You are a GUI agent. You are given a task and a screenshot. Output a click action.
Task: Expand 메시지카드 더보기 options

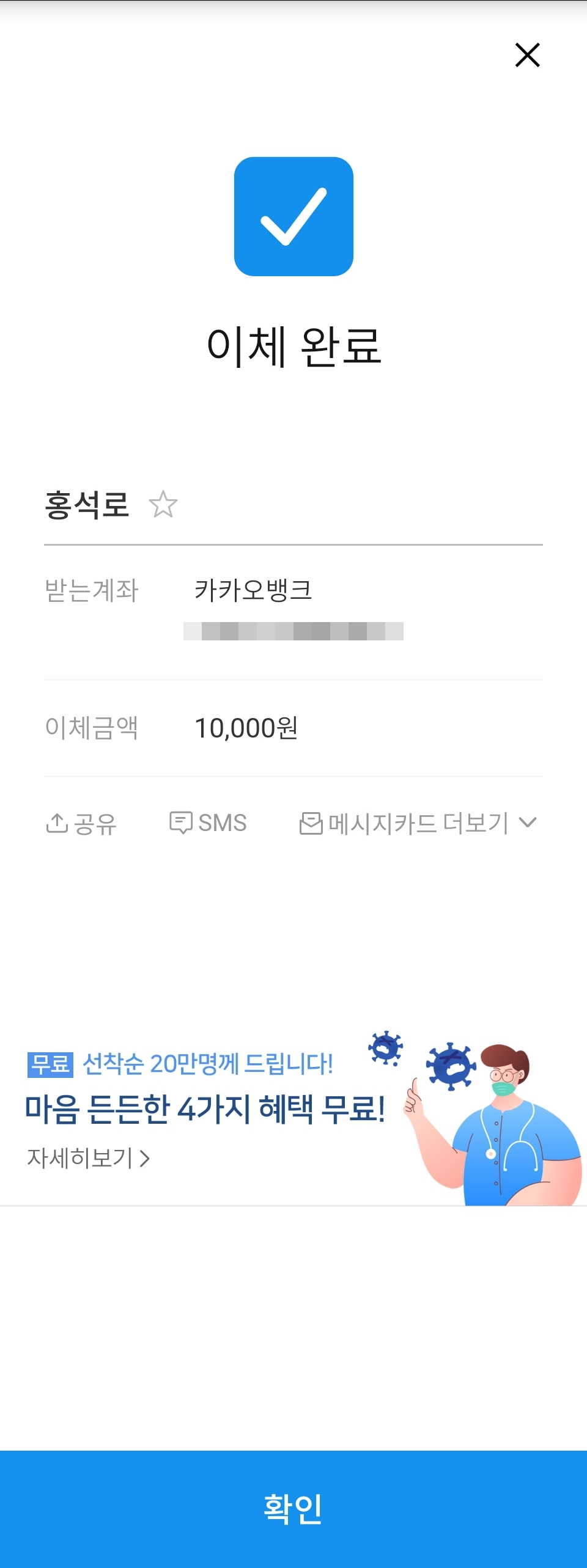point(418,823)
